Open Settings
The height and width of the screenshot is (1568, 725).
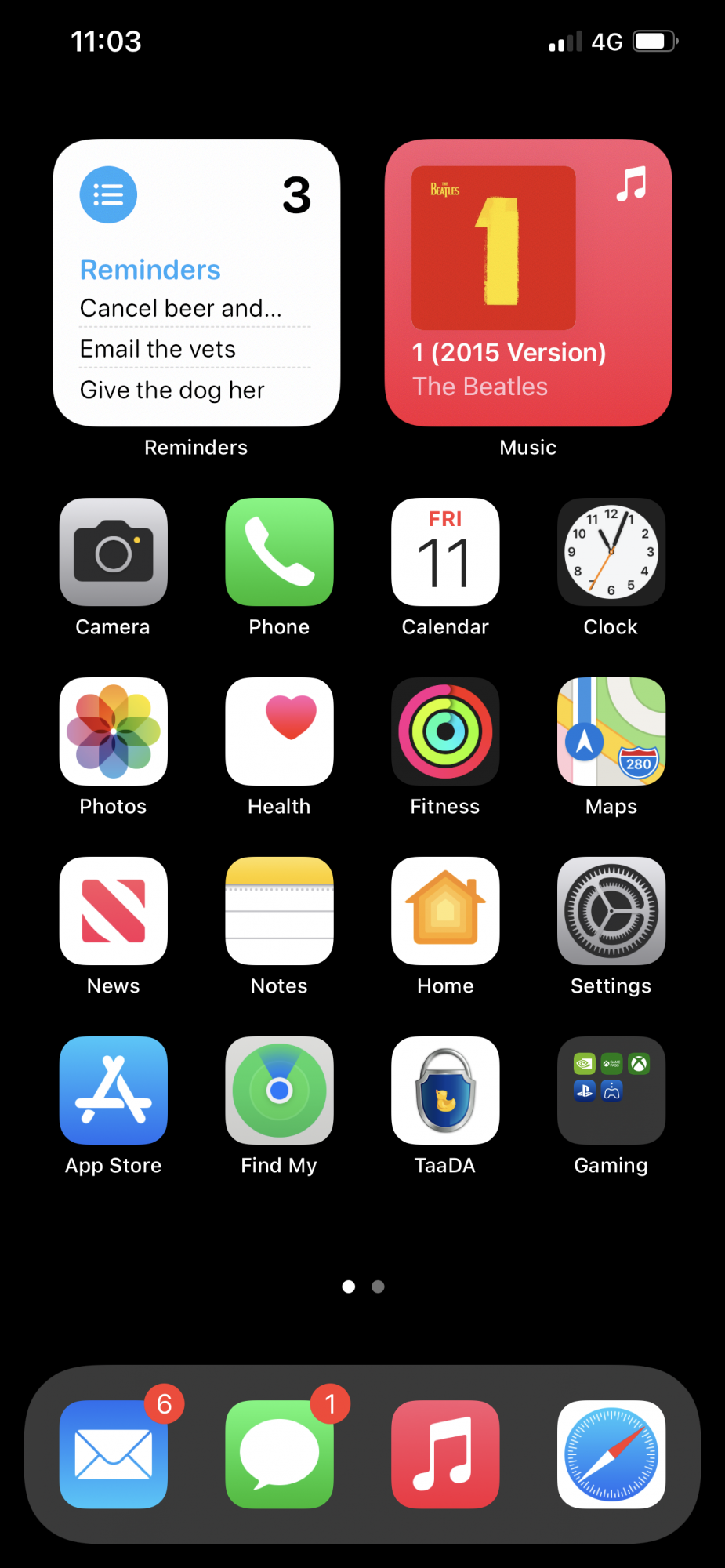[x=611, y=911]
